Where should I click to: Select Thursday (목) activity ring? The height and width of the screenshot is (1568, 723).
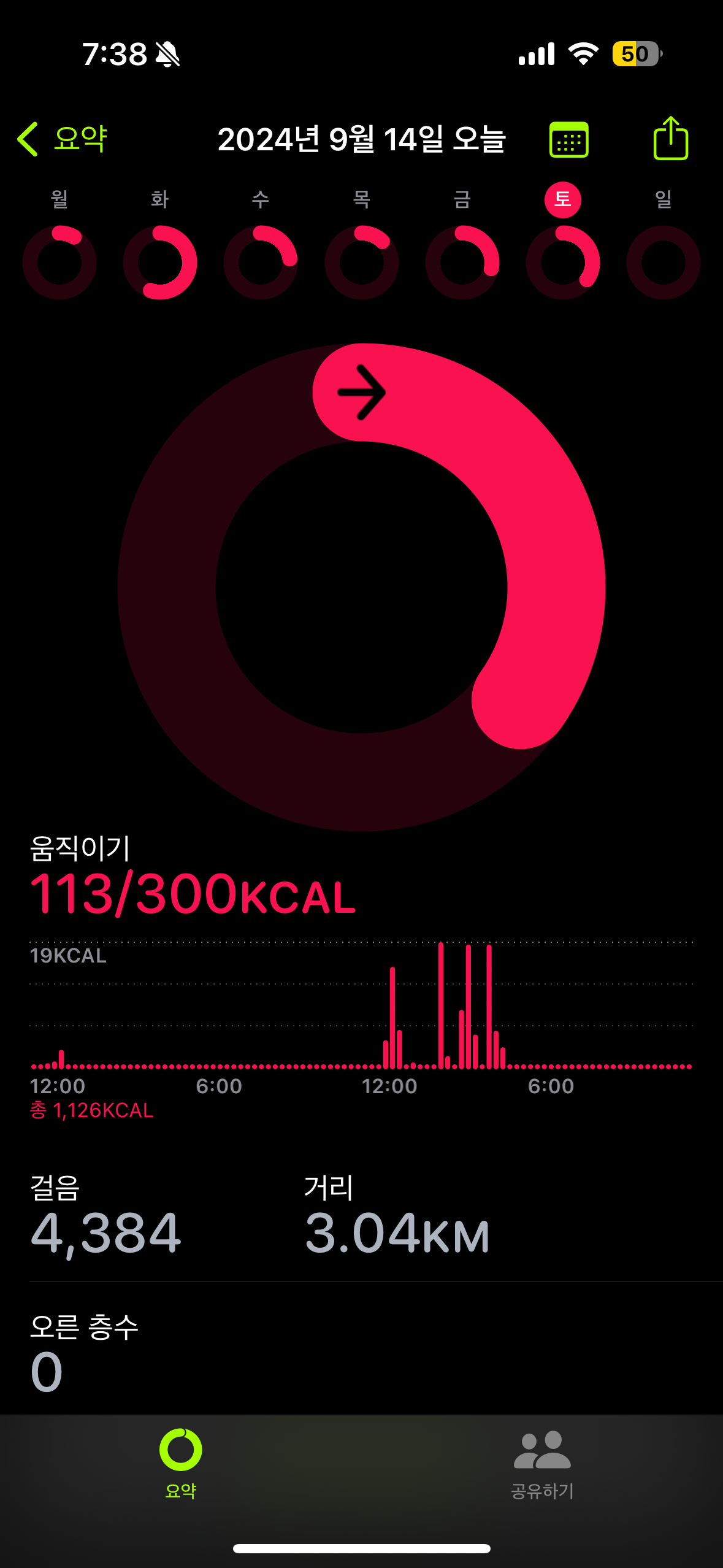click(362, 262)
